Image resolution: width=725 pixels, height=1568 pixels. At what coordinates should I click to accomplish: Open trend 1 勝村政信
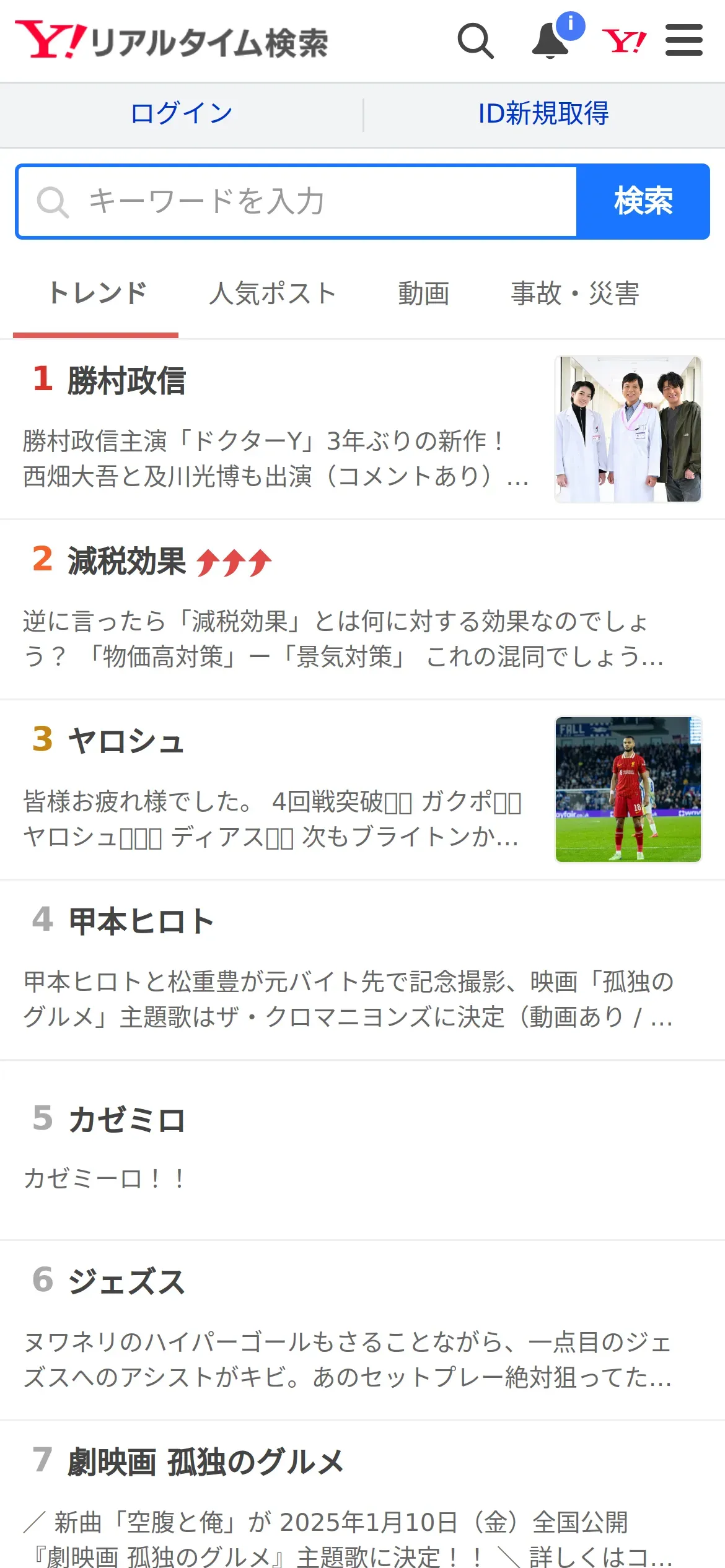pos(362,430)
